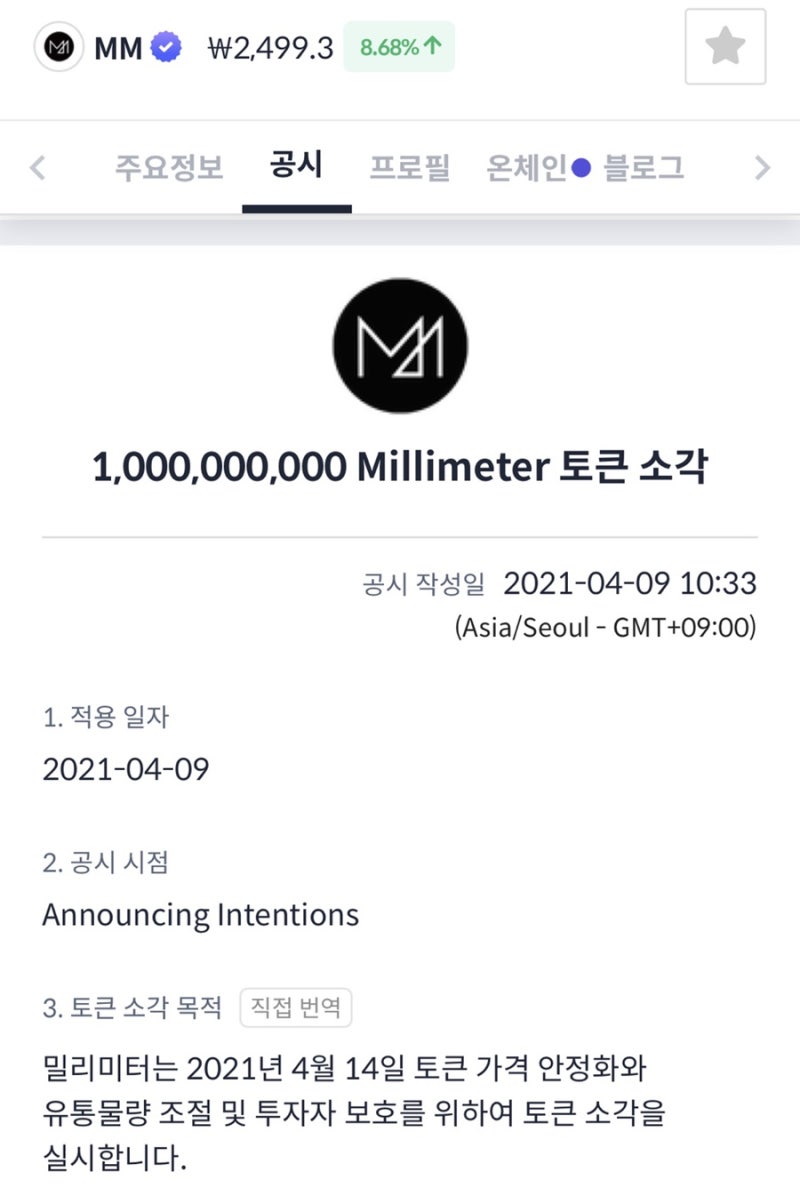This screenshot has width=800, height=1204.
Task: Click the 공시 작성일 timestamp text
Action: (425, 584)
